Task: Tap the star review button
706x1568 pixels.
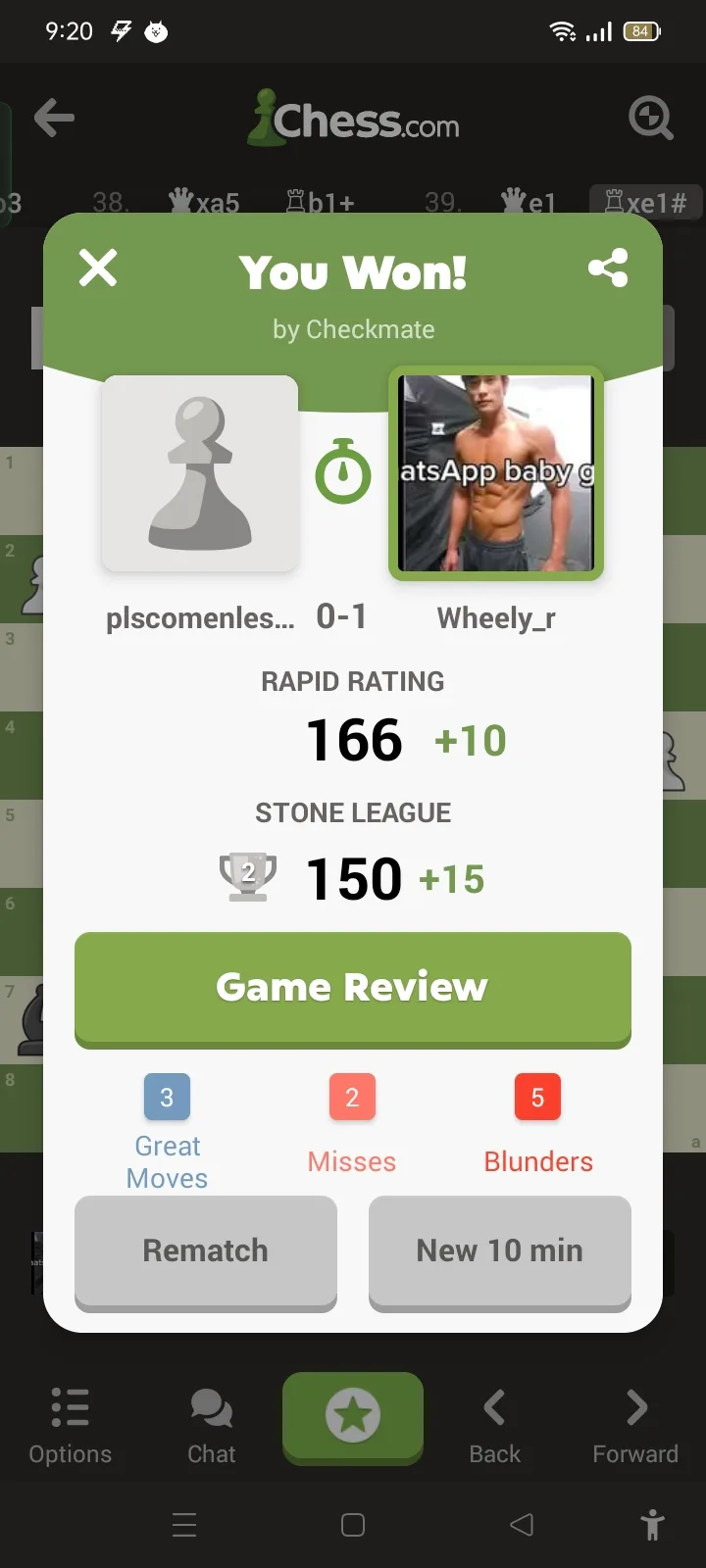Action: tap(353, 1417)
